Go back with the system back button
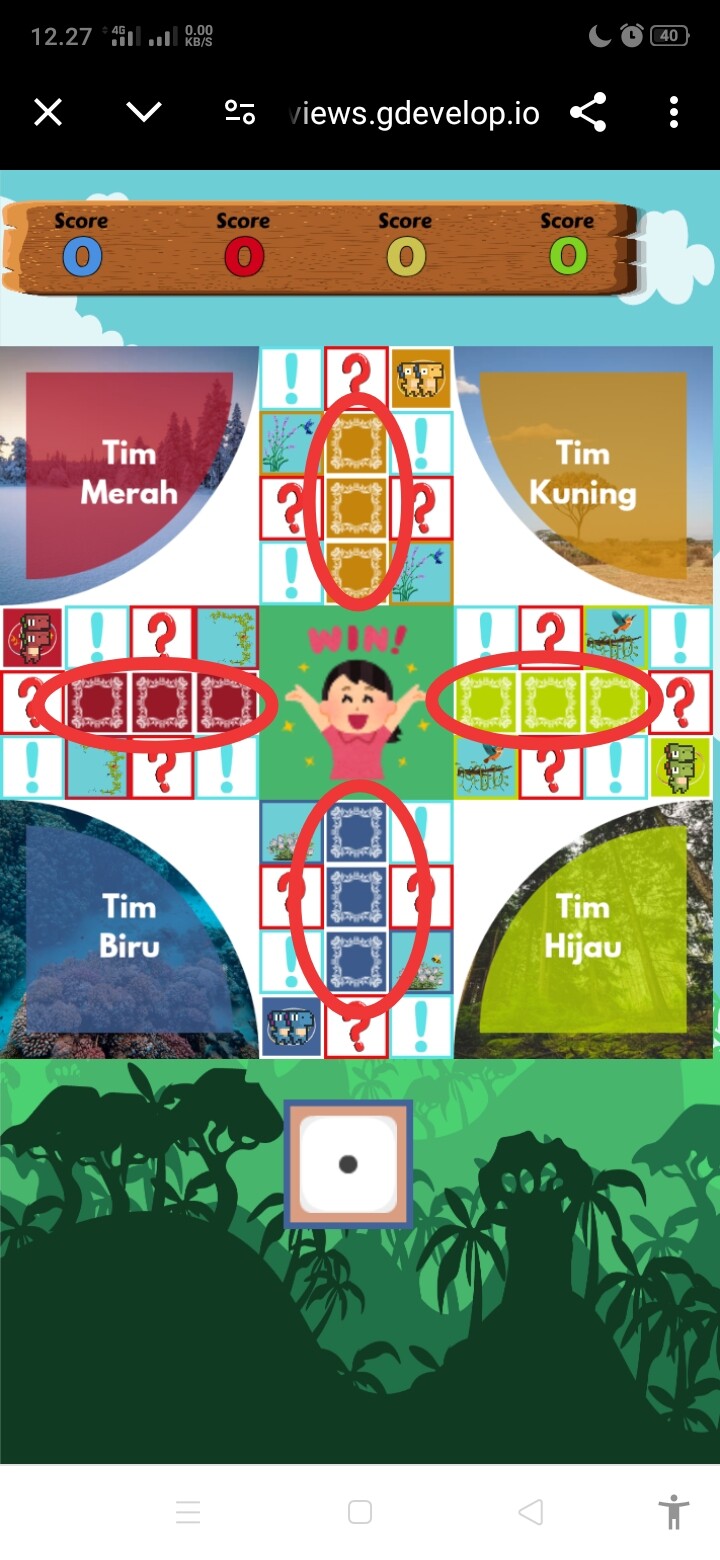Screen dimensions: 720x1560 531,1512
